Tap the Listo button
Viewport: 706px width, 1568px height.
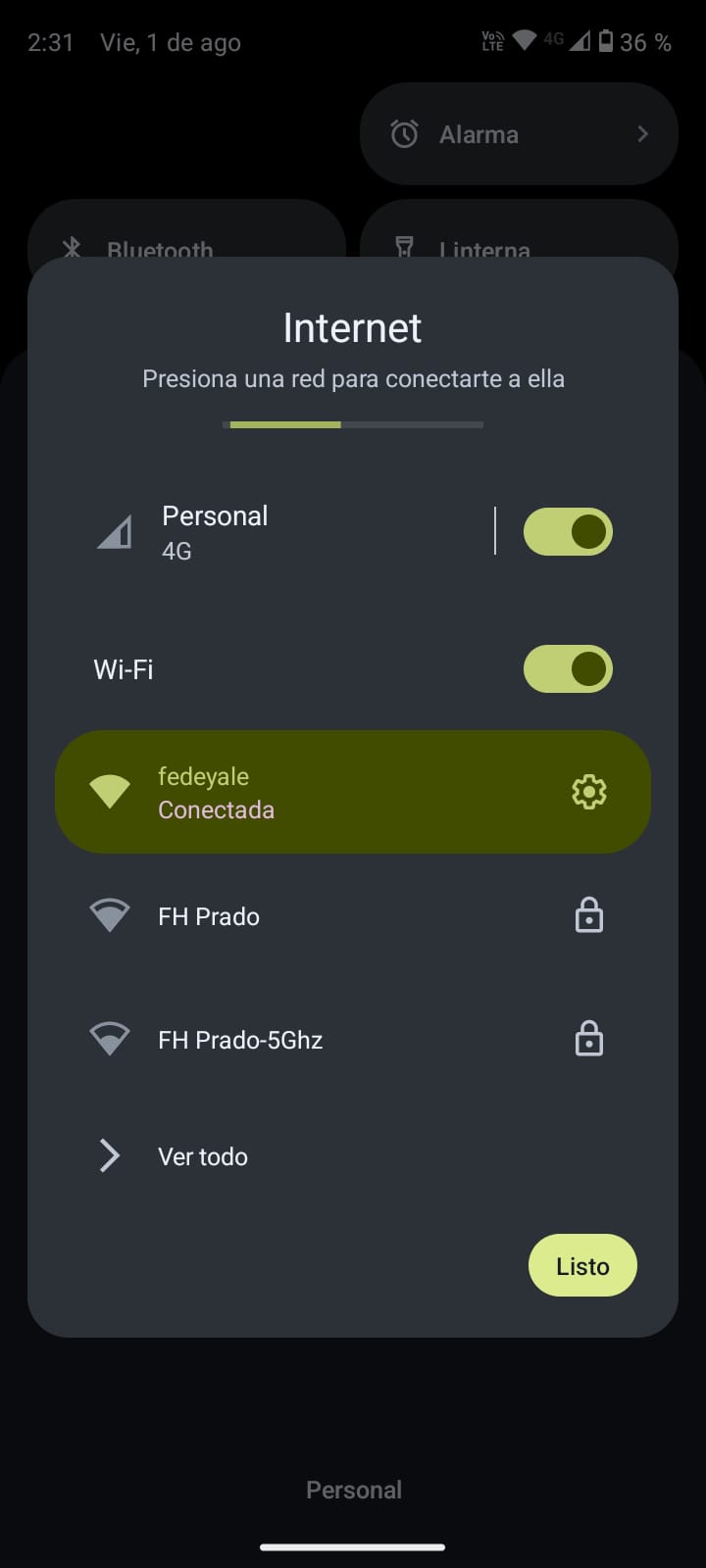[x=582, y=1265]
